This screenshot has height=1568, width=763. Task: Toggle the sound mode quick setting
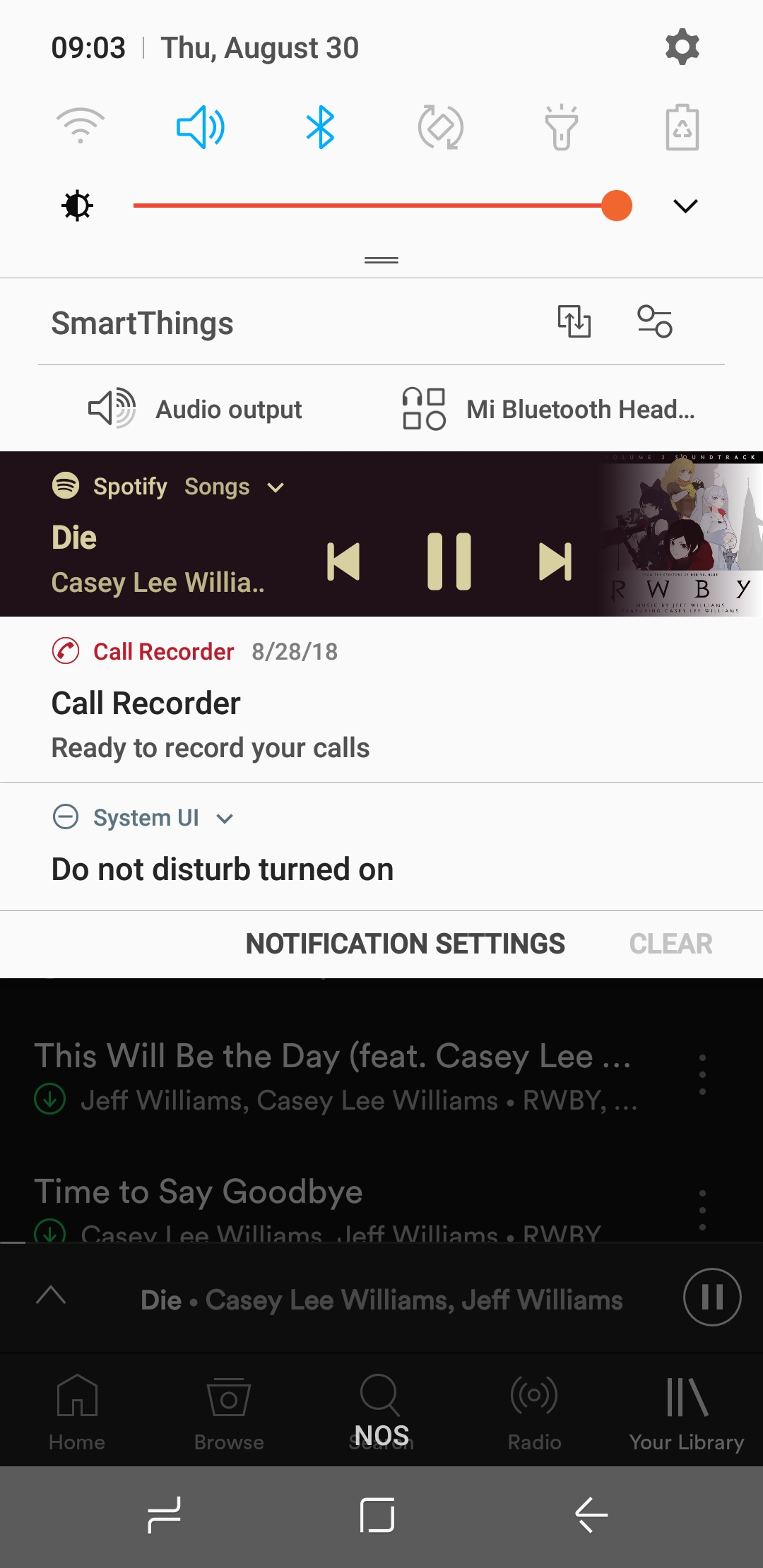(201, 127)
